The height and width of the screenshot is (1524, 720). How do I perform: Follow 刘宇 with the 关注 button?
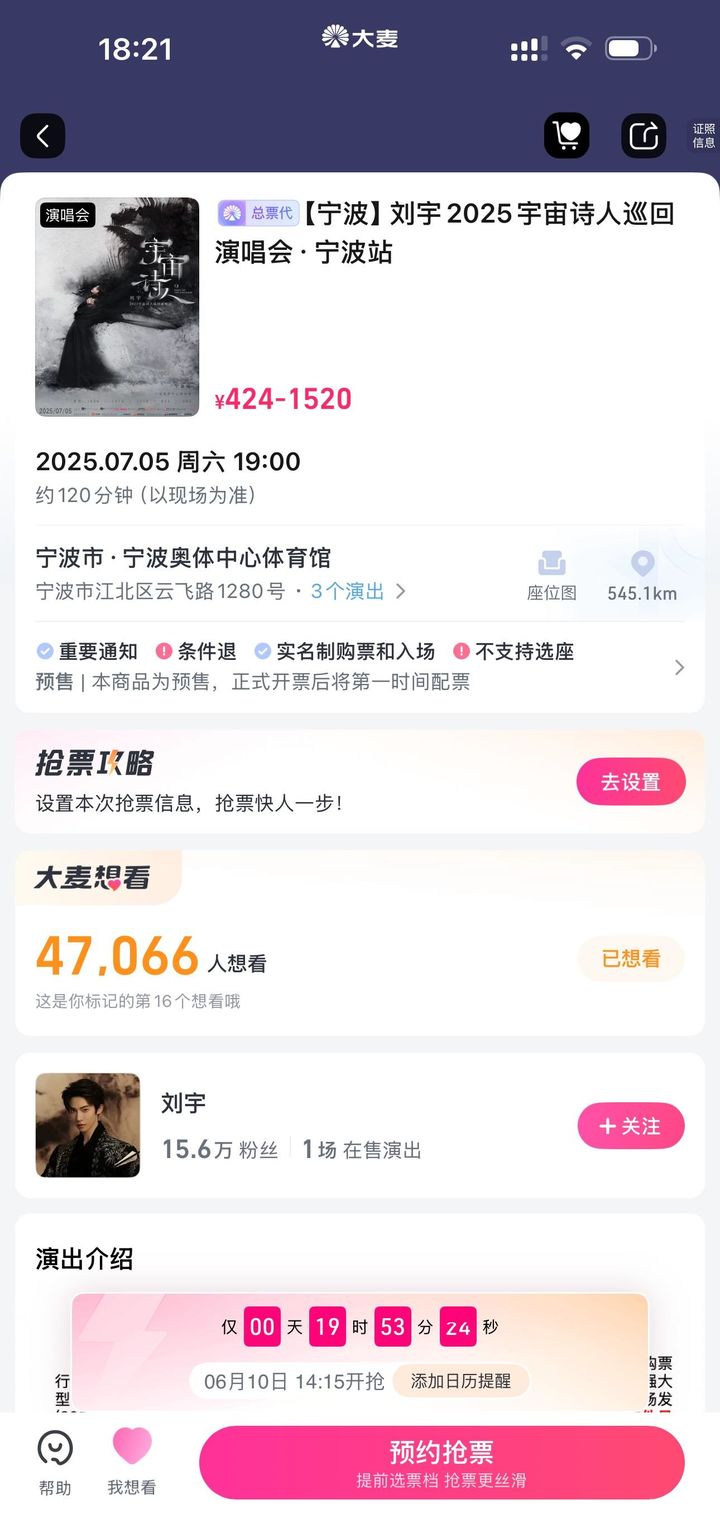tap(631, 1126)
